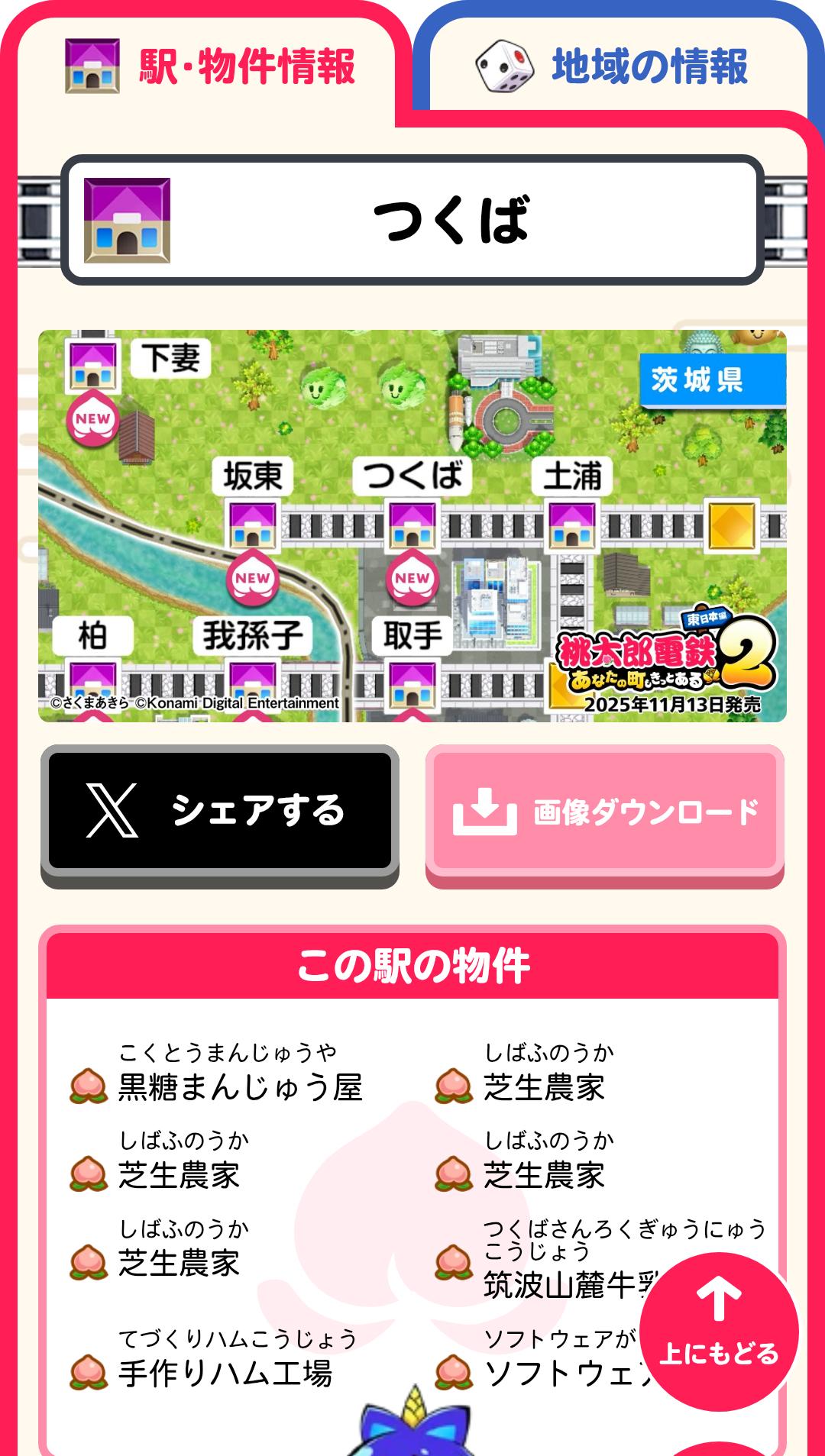
Task: Switch to the 地域の情報 tab
Action: point(611,67)
